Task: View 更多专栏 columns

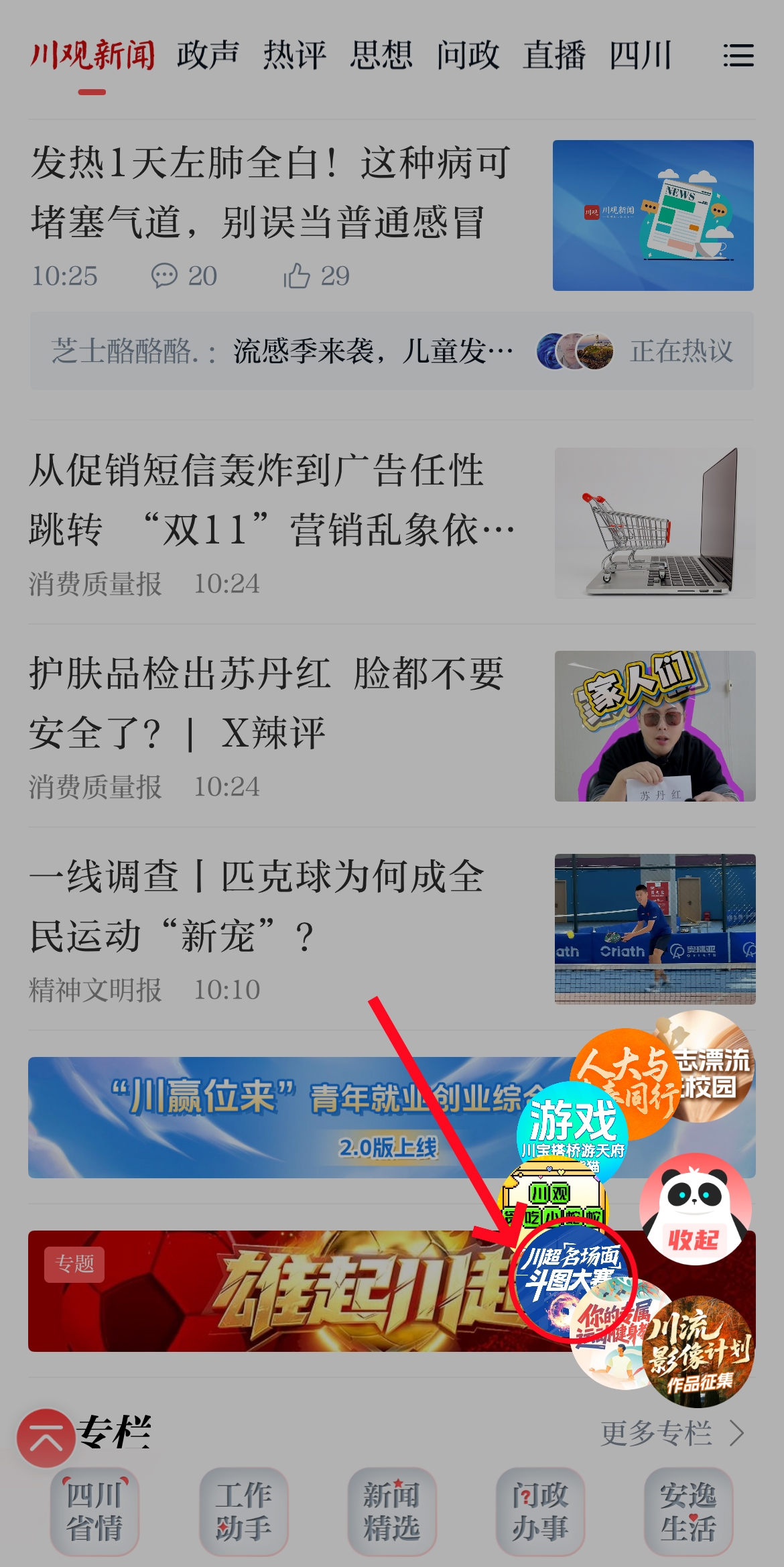Action: click(671, 1433)
